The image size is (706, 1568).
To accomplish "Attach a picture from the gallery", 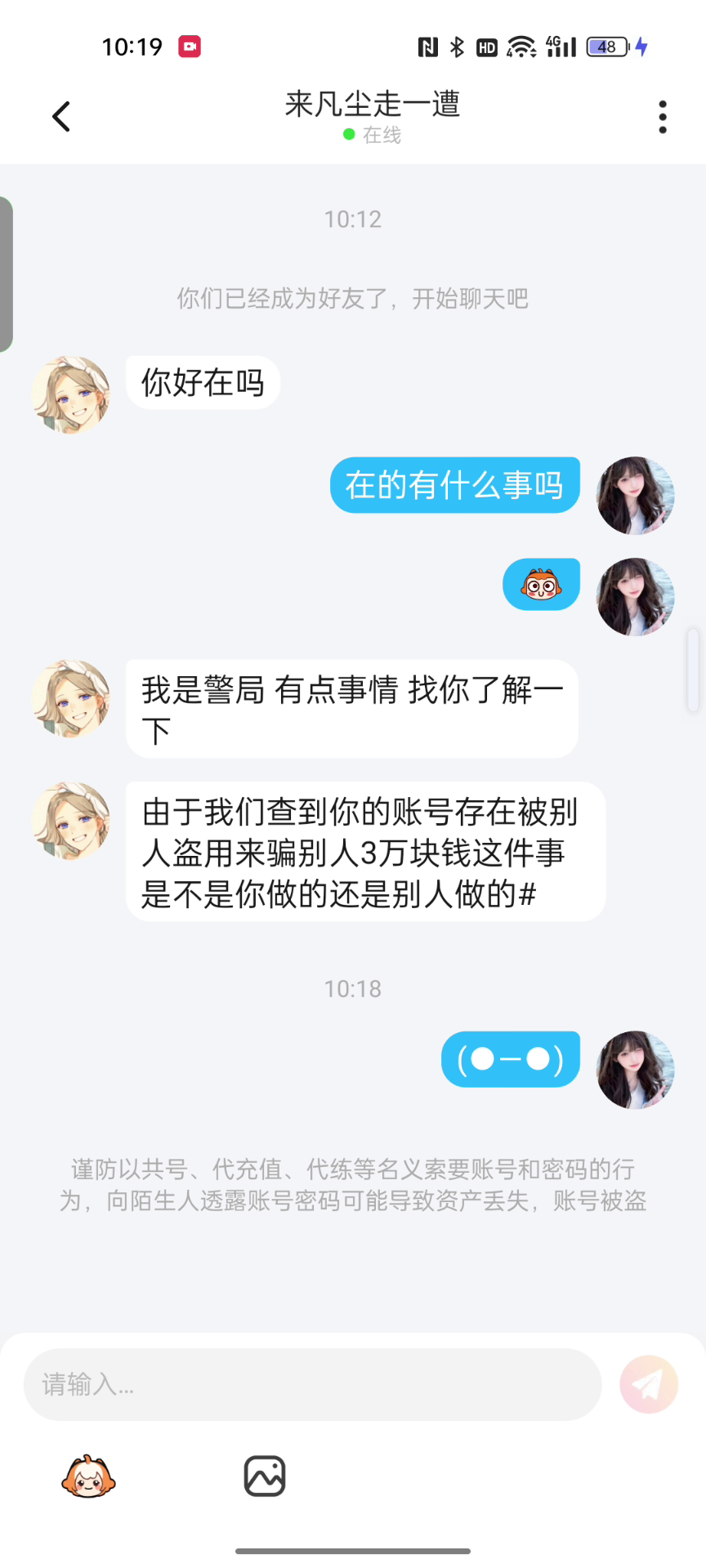I will [265, 1477].
